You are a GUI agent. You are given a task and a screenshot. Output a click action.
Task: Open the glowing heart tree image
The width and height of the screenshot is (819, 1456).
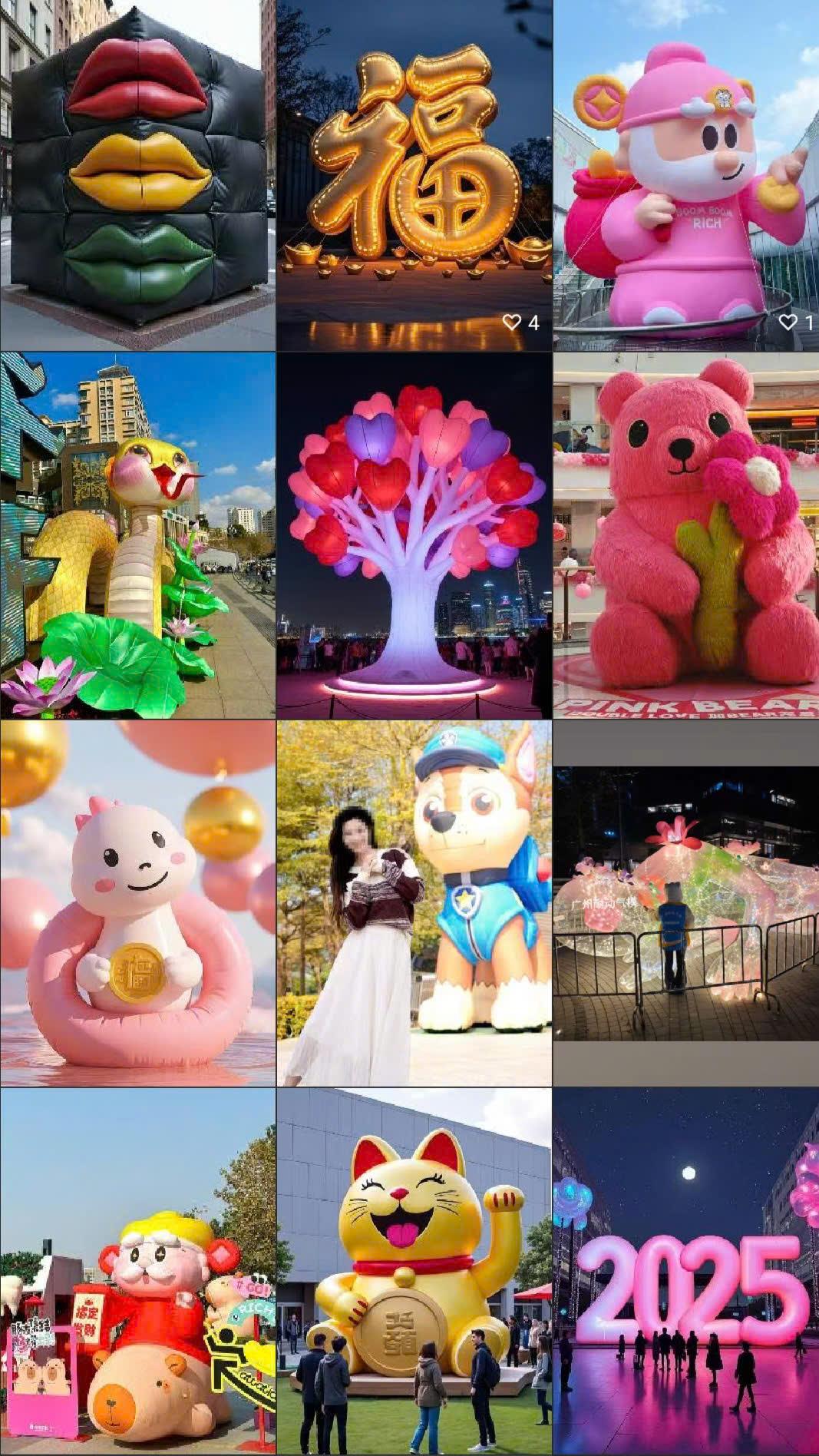pos(414,535)
